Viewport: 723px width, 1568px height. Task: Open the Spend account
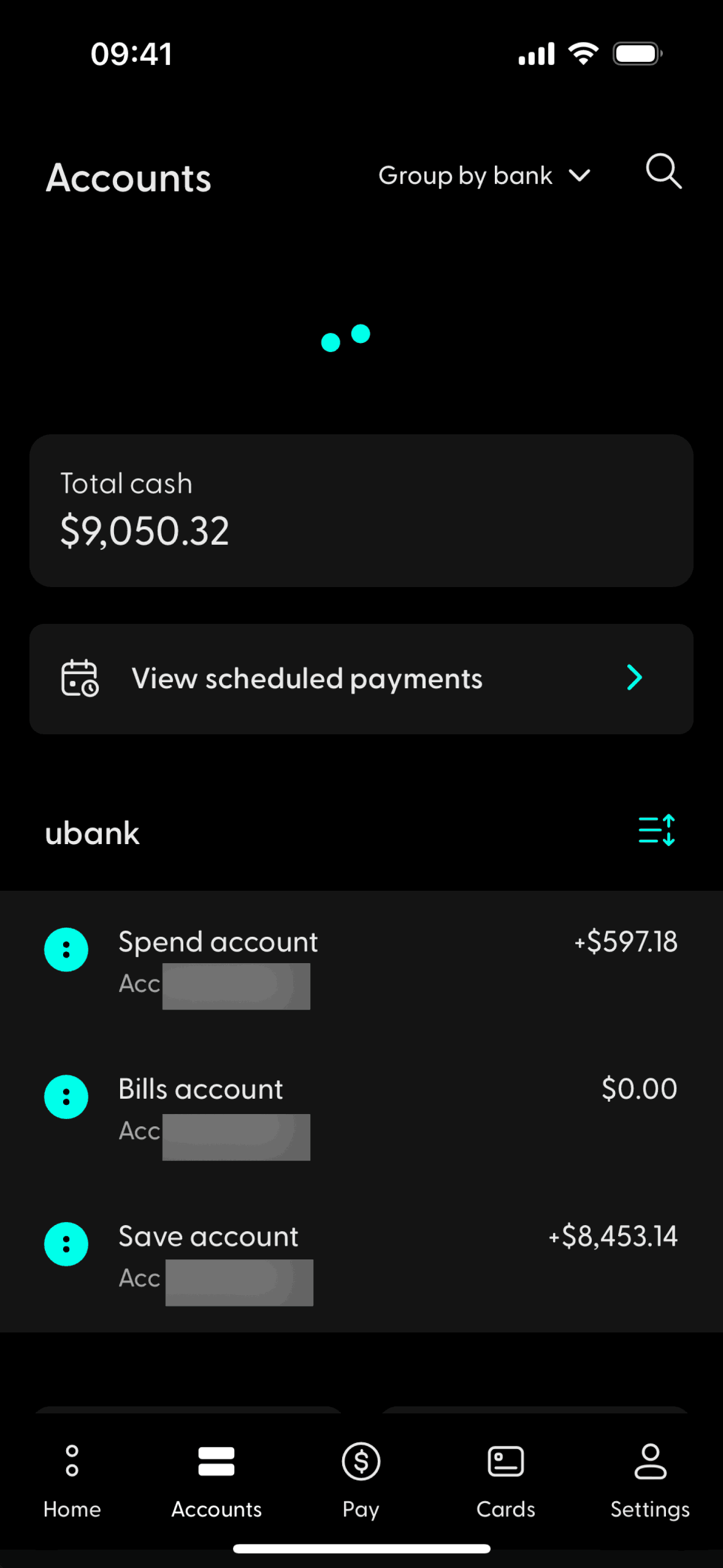(361, 963)
